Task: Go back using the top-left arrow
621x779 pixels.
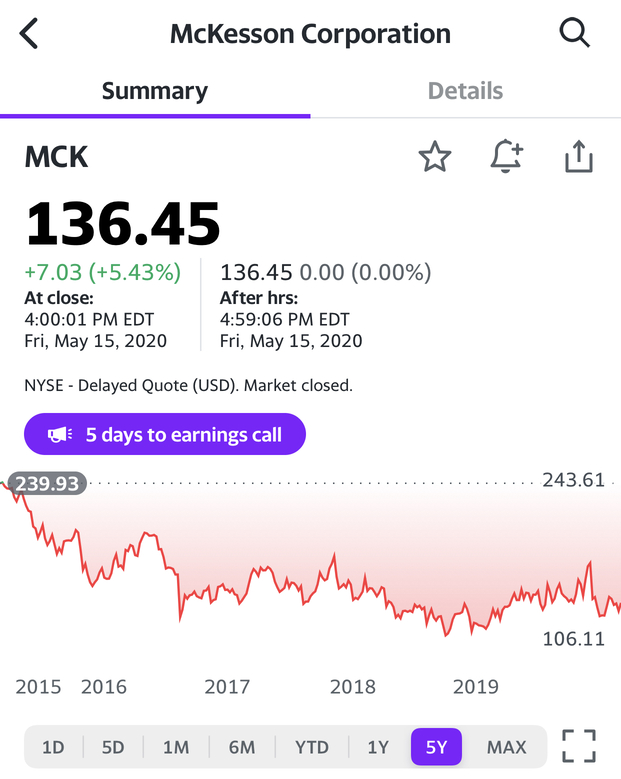Action: (30, 33)
